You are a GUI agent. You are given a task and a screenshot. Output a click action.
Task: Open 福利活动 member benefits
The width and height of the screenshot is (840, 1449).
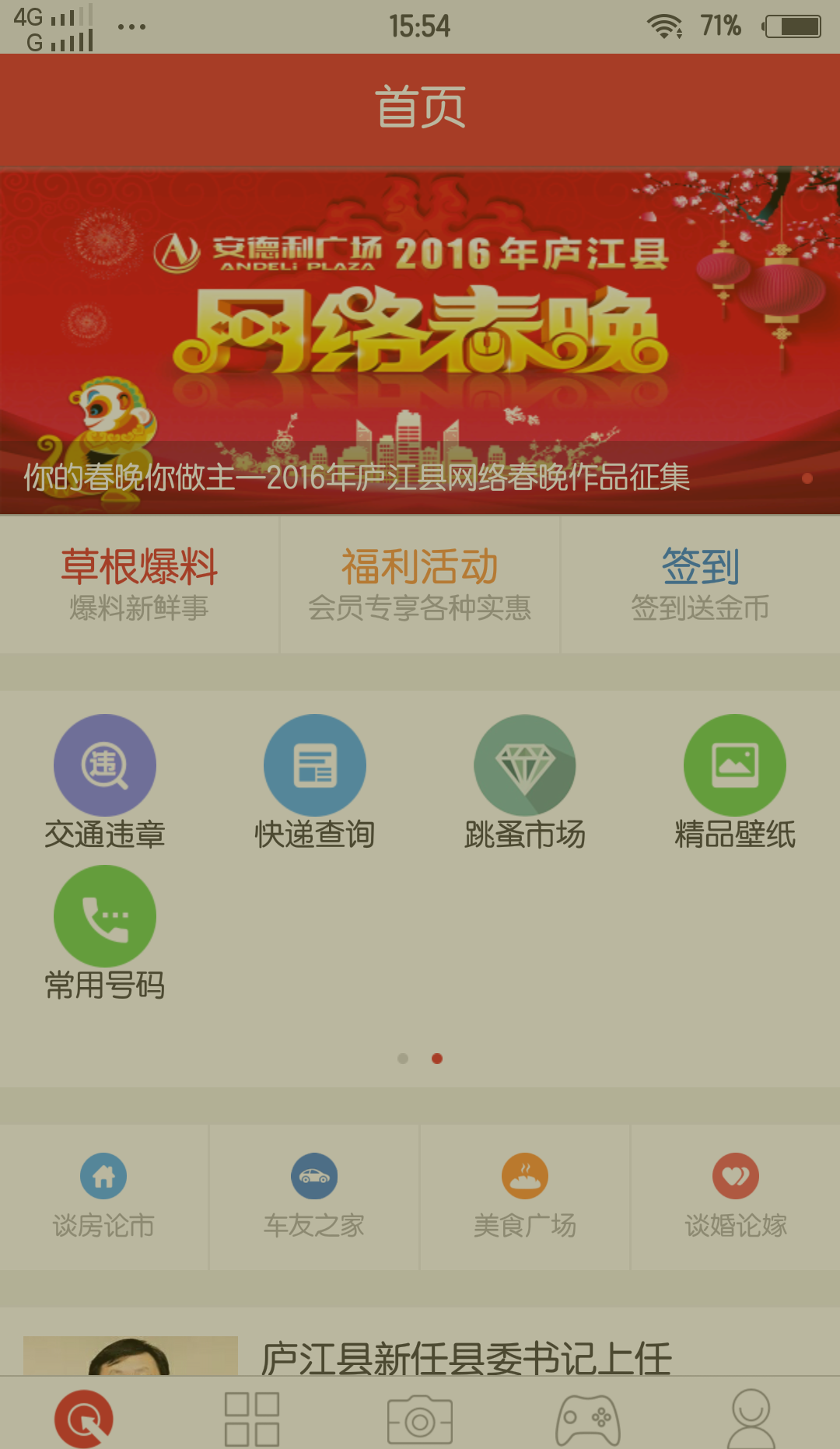pyautogui.click(x=420, y=583)
